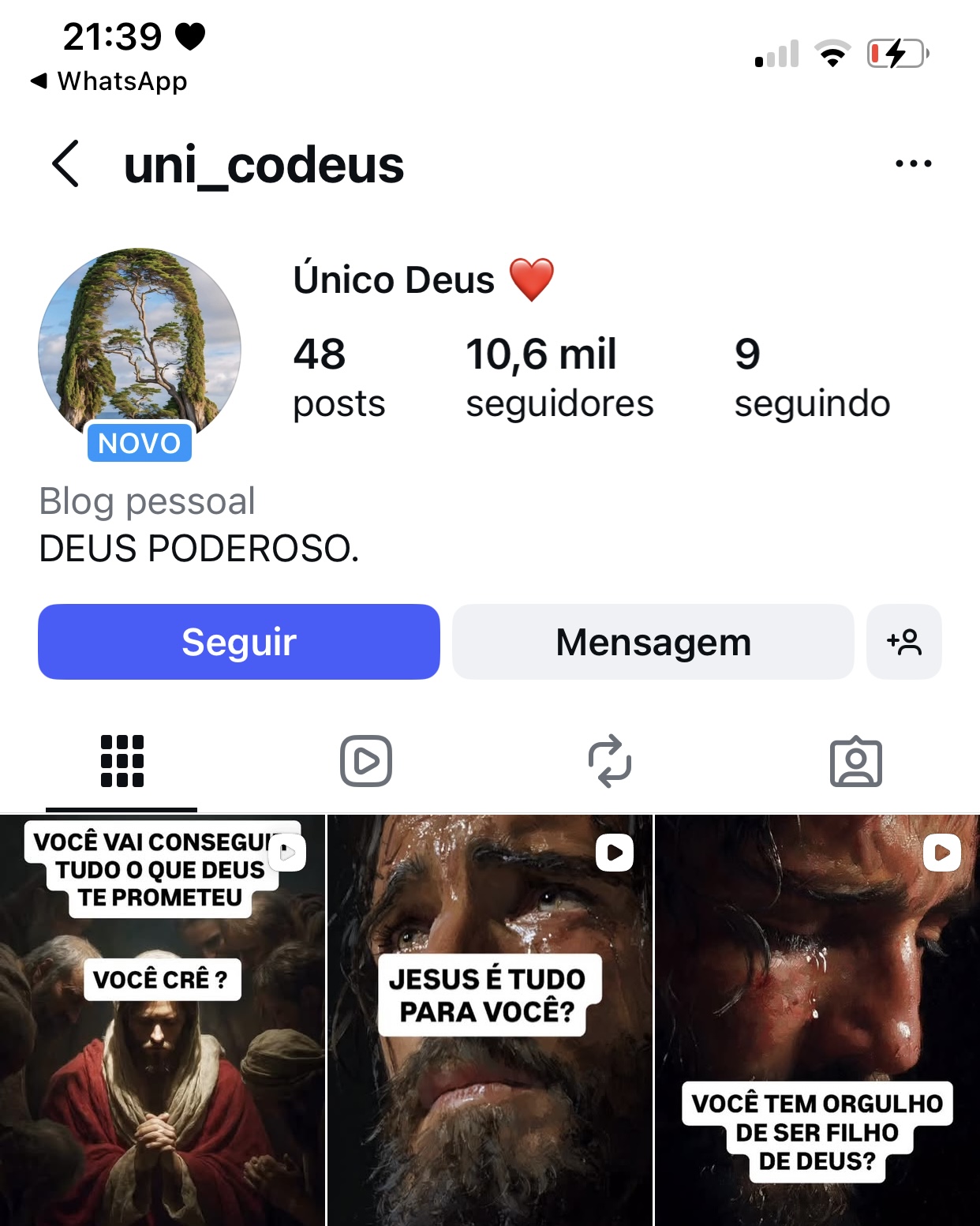
Task: Send a message via Mensagem button
Action: click(x=653, y=642)
